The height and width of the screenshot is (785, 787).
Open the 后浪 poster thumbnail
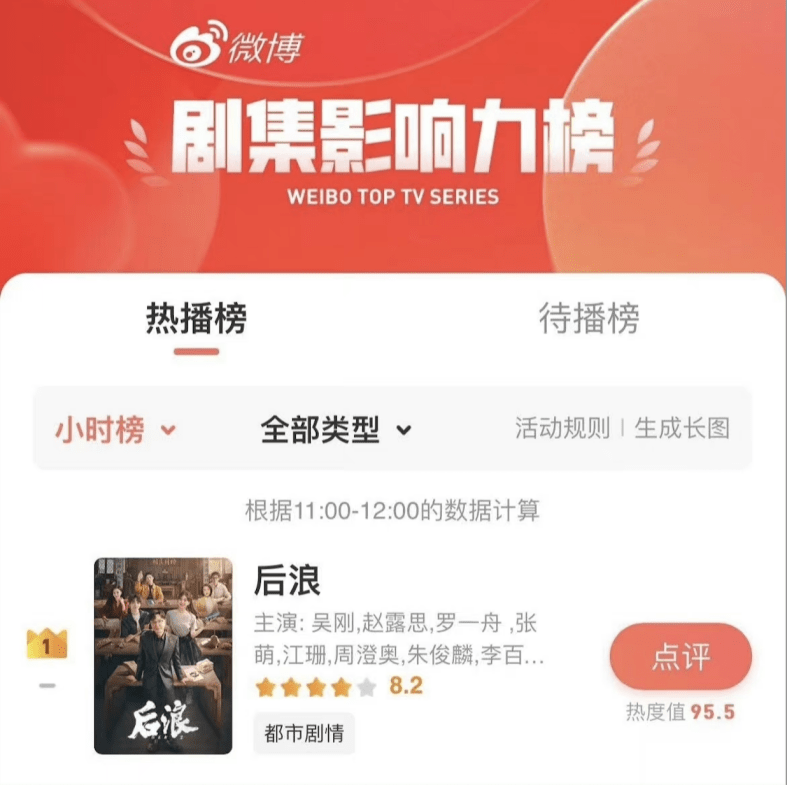pos(163,655)
